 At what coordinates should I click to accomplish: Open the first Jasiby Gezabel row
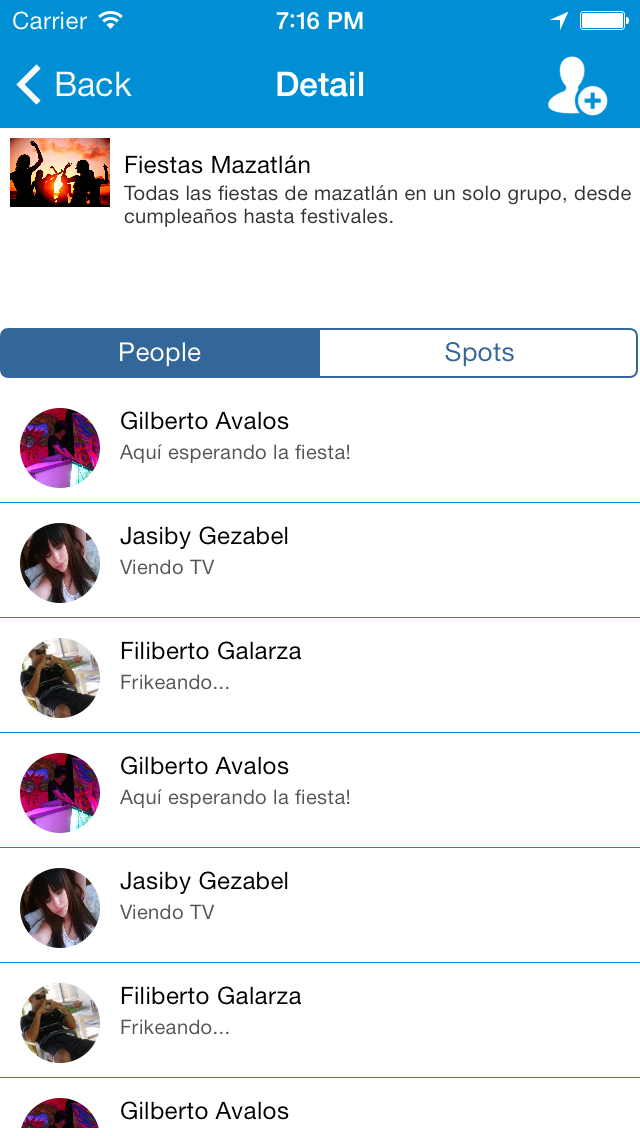coord(320,561)
